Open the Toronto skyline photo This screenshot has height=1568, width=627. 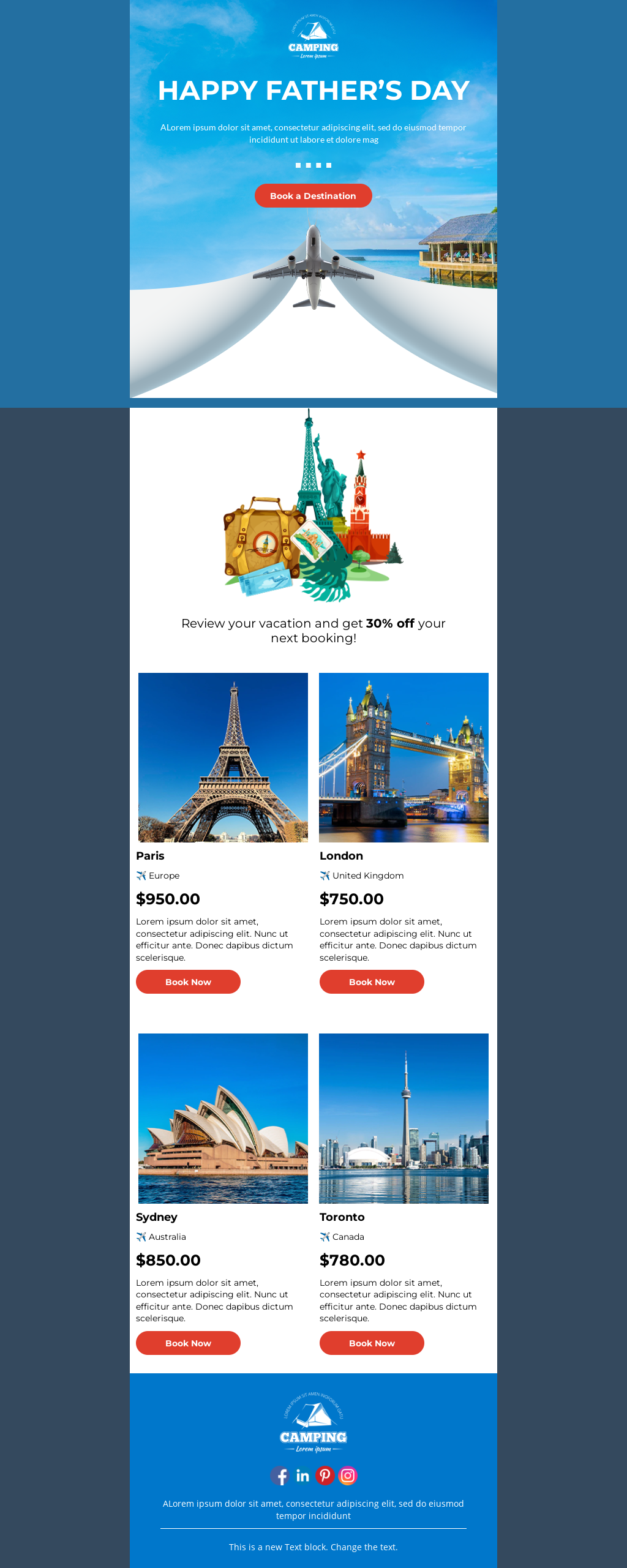pos(404,1118)
